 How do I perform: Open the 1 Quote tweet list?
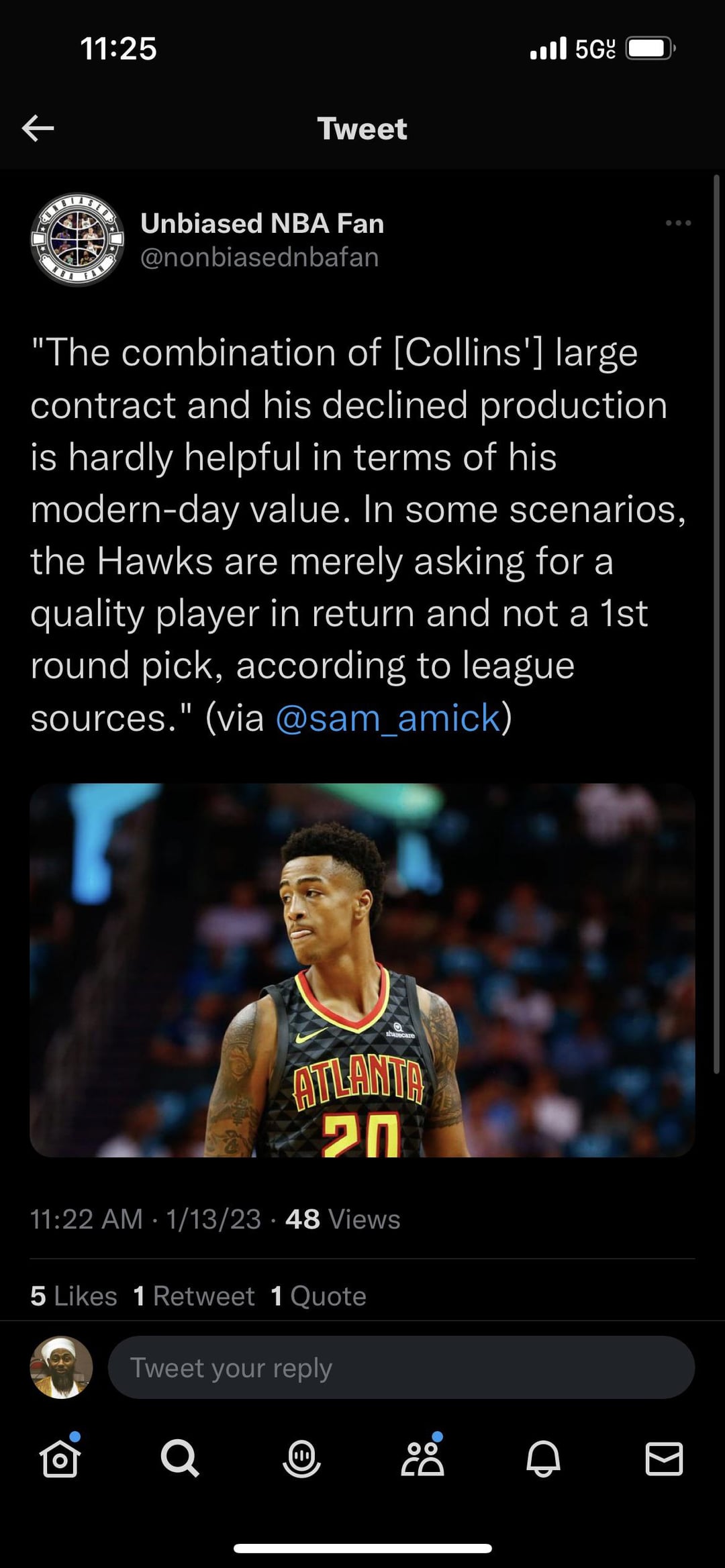click(x=318, y=1296)
